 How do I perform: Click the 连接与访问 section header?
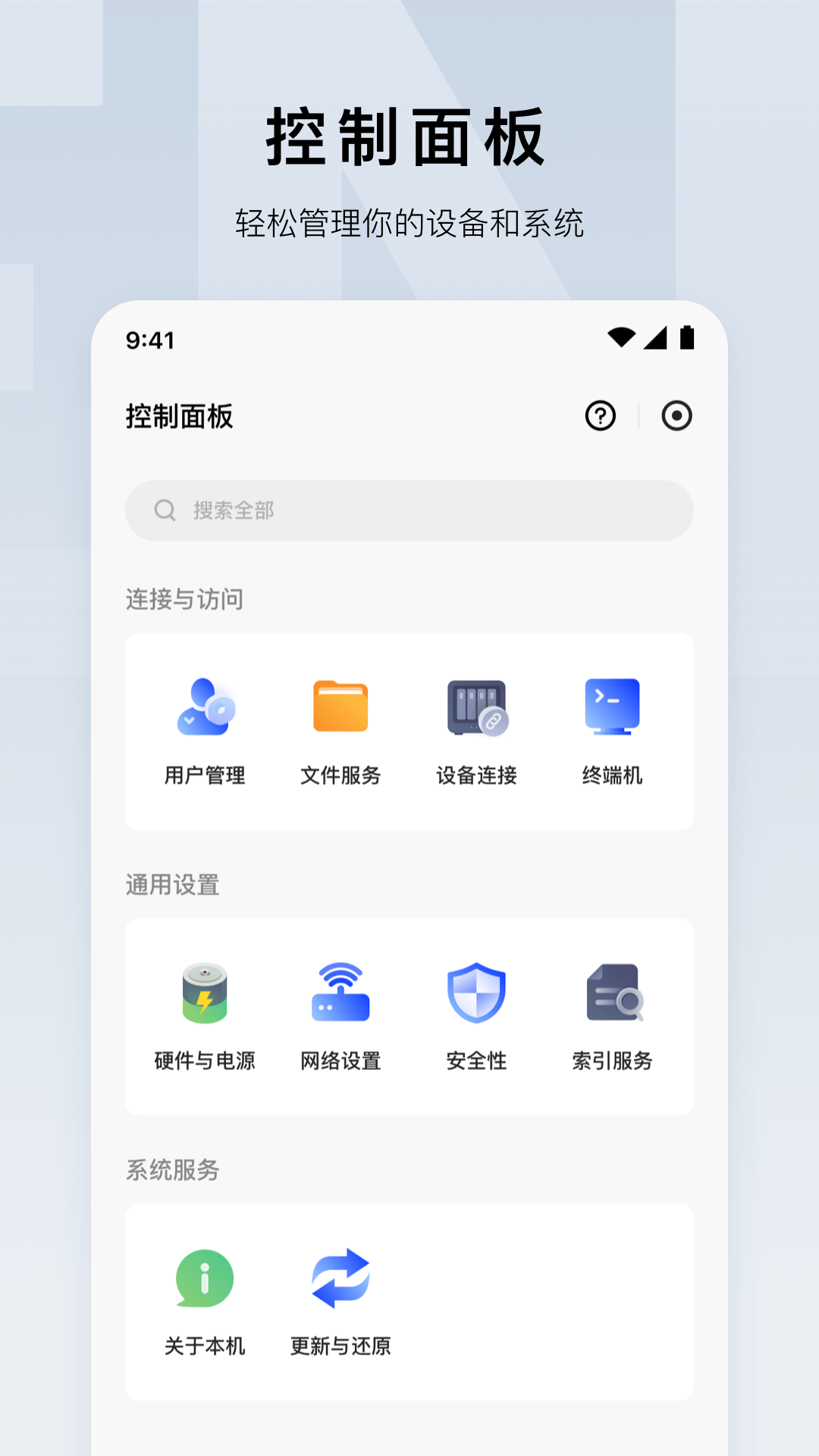pos(184,599)
